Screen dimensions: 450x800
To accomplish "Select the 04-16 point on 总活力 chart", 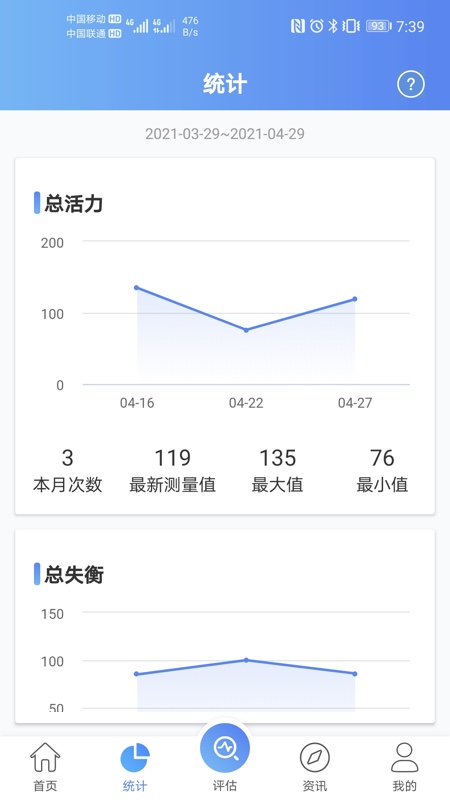I will coord(137,288).
